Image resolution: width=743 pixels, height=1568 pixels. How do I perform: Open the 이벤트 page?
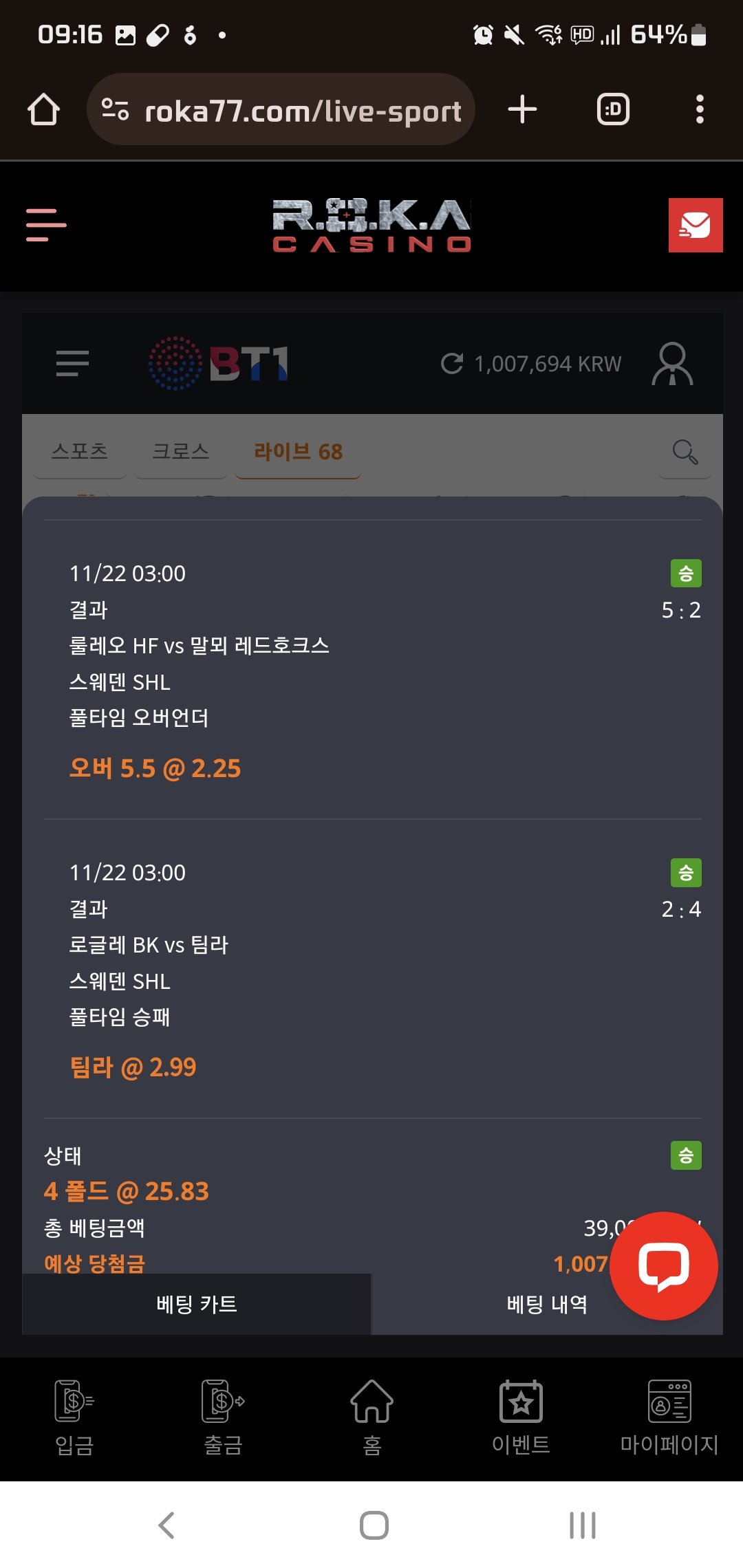point(521,1417)
